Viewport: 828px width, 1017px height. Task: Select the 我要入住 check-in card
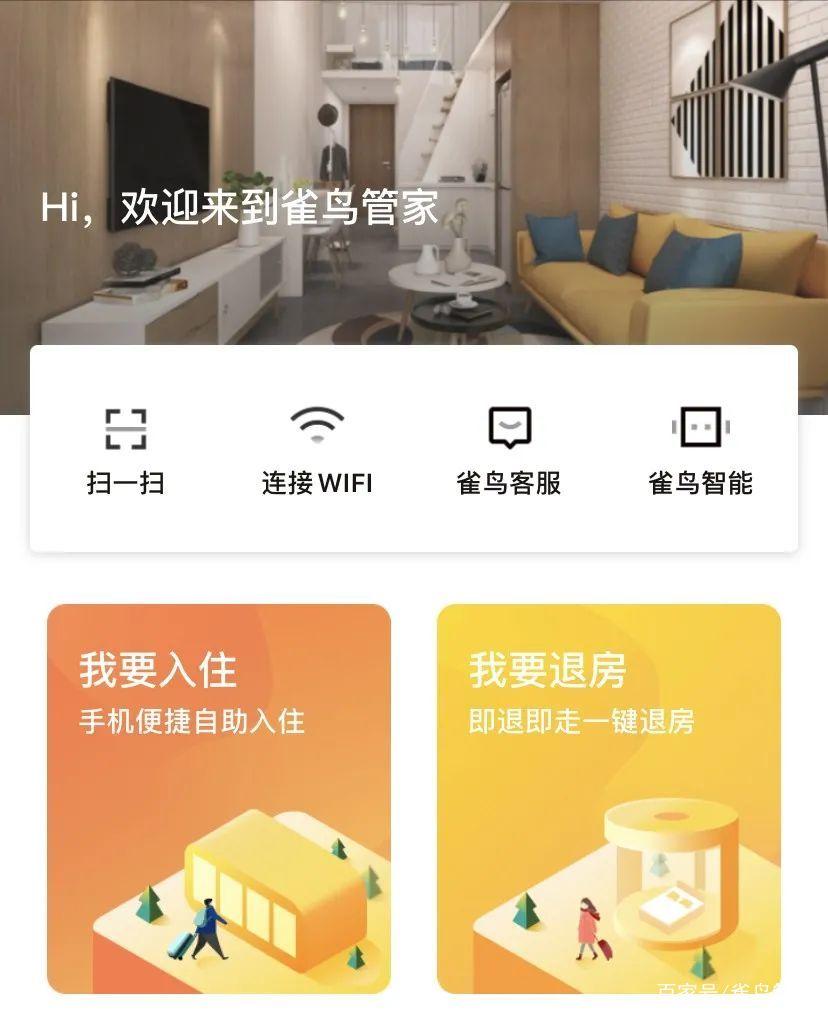coord(218,798)
